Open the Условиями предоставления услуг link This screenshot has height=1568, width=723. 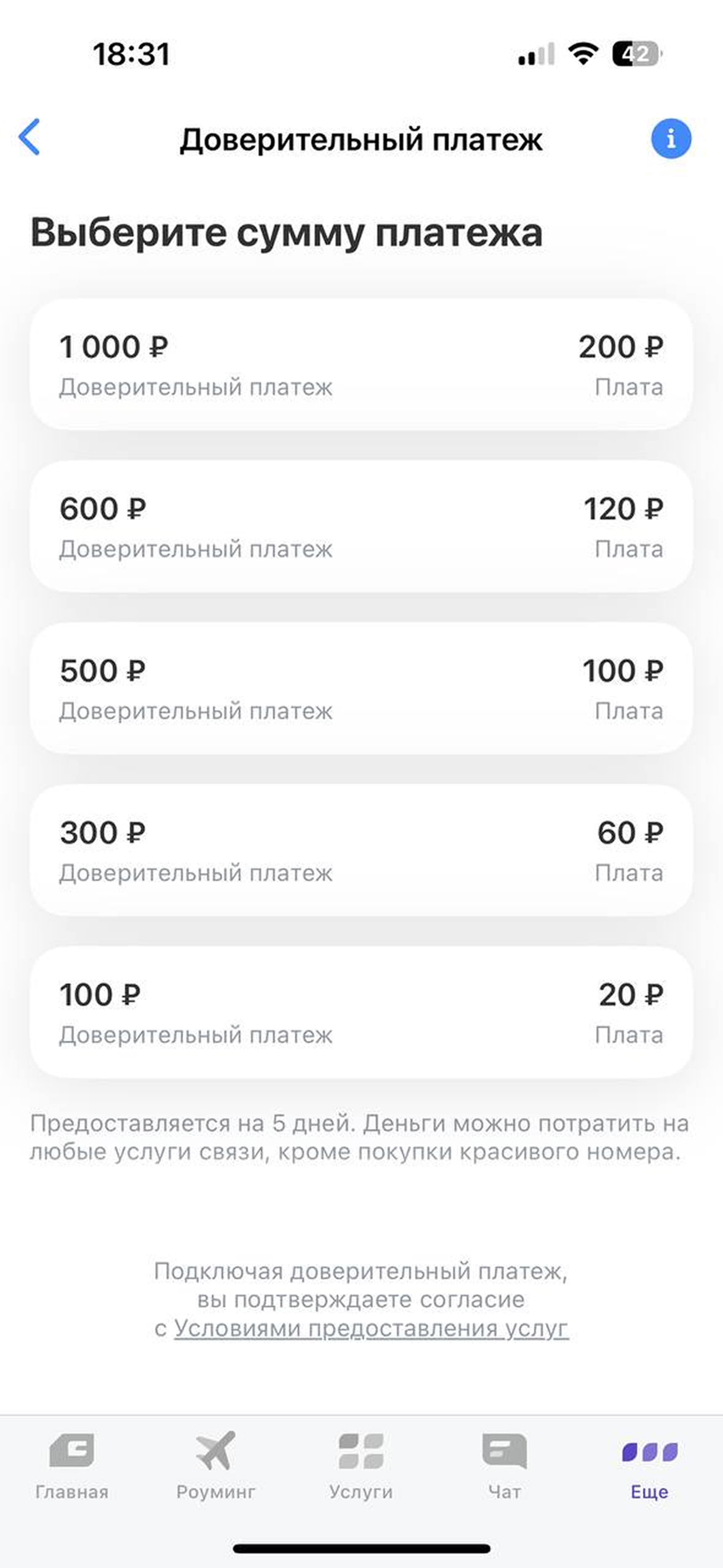[x=371, y=1328]
